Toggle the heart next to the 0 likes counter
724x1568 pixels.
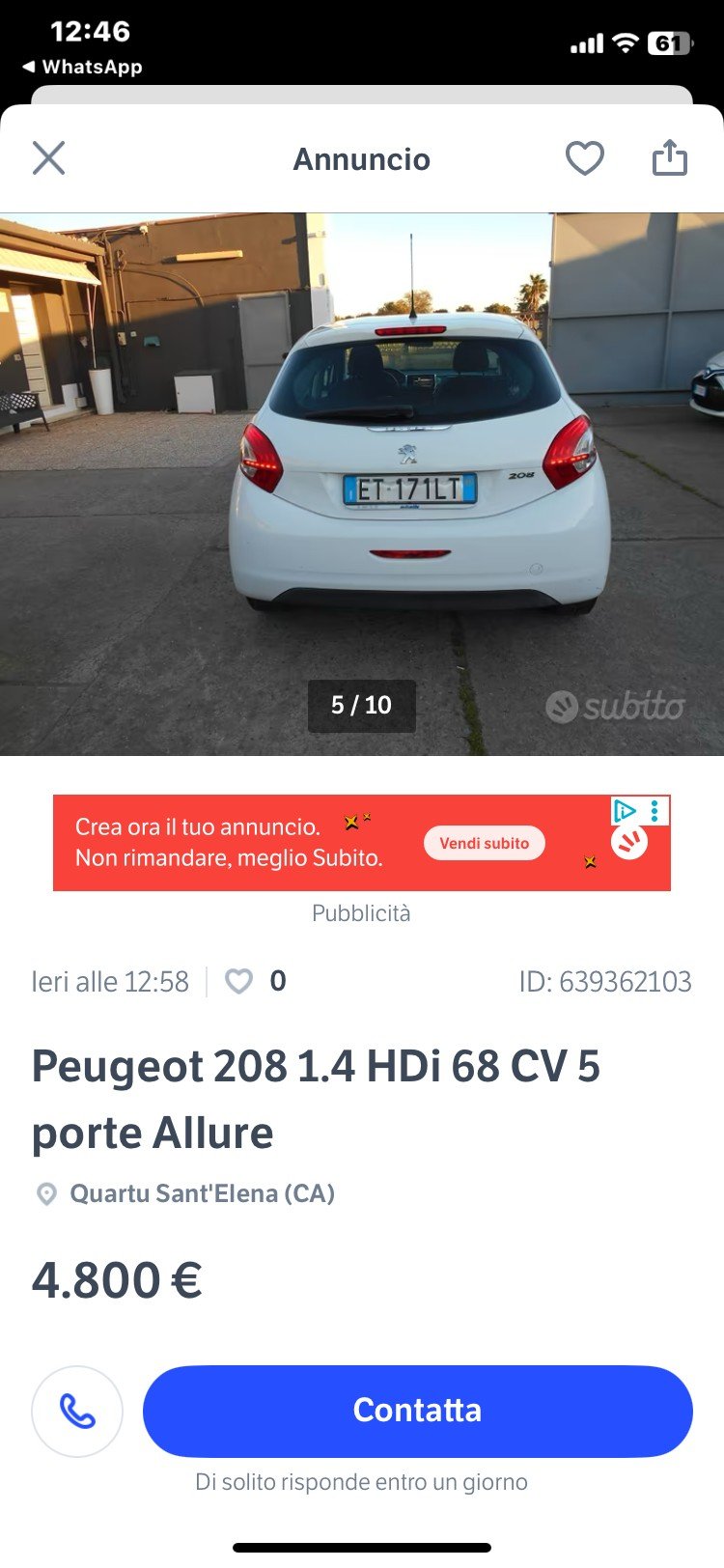pos(237,981)
